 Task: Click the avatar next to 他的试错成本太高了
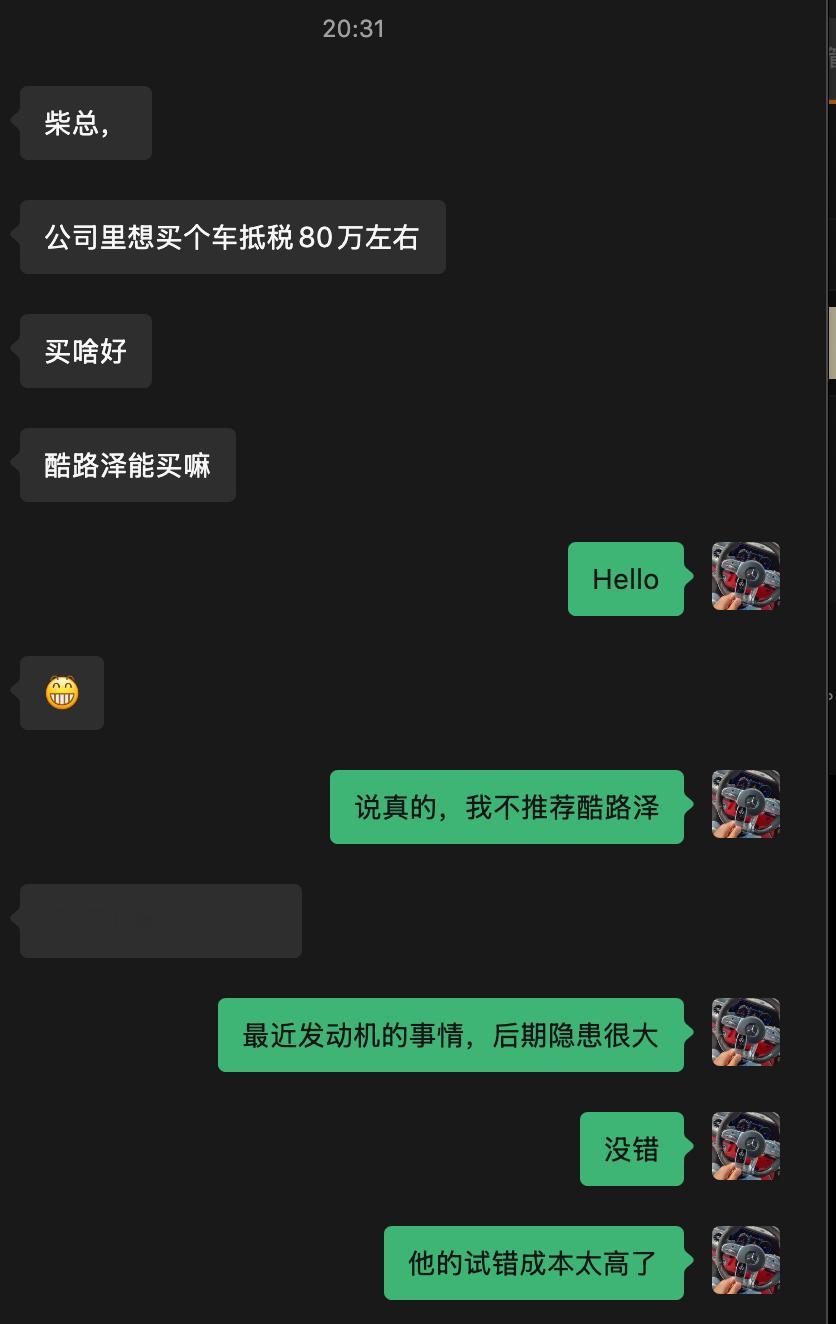coord(745,1260)
